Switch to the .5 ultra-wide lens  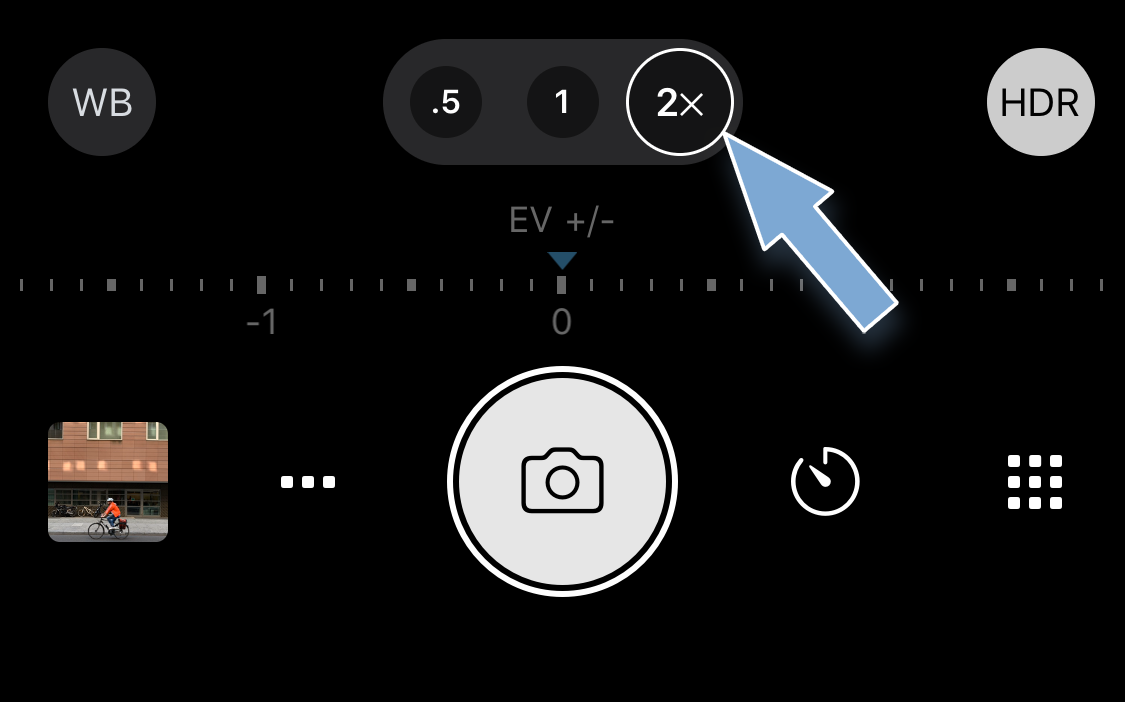(x=446, y=102)
